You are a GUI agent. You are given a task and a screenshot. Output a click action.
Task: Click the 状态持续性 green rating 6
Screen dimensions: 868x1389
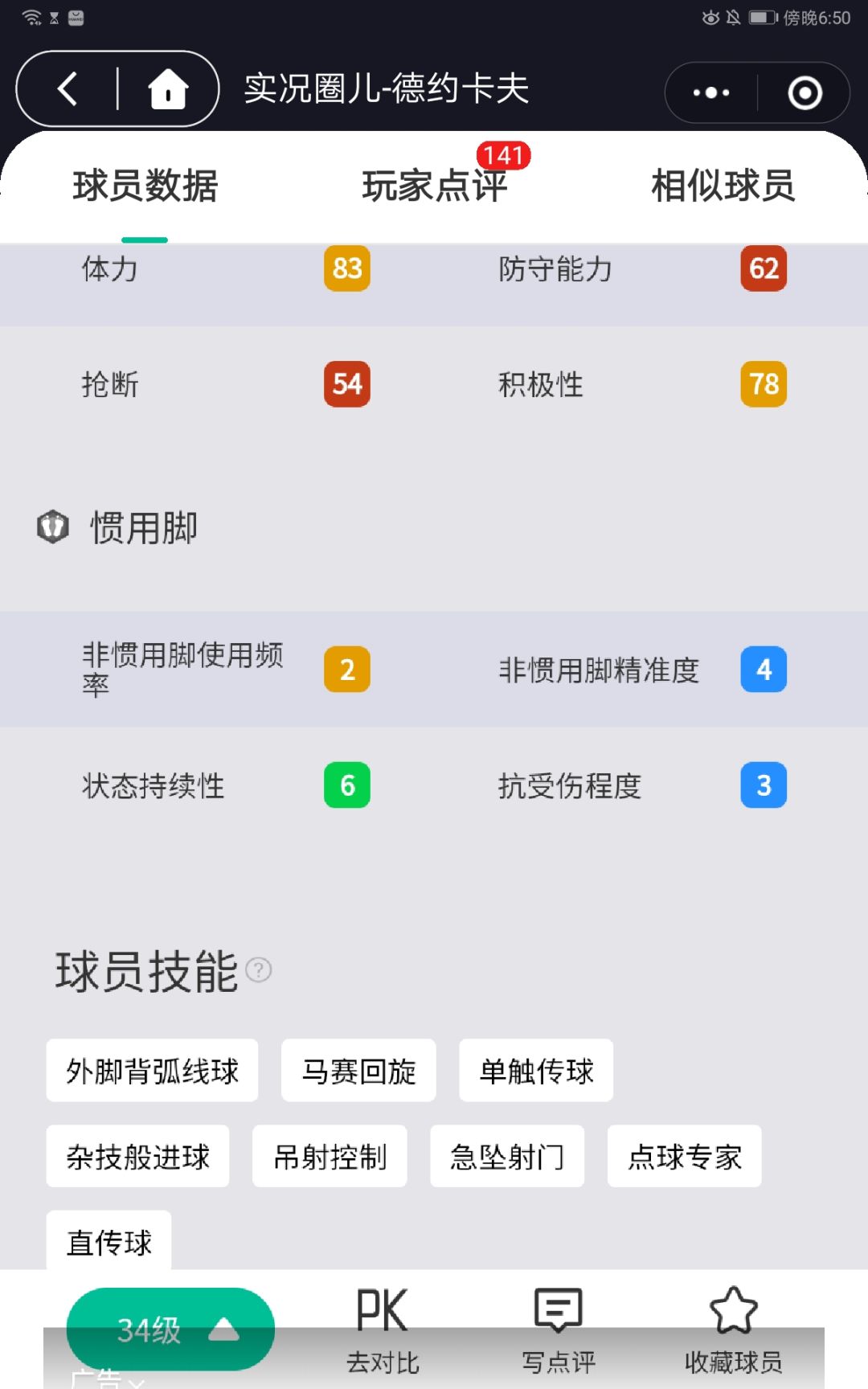(346, 785)
